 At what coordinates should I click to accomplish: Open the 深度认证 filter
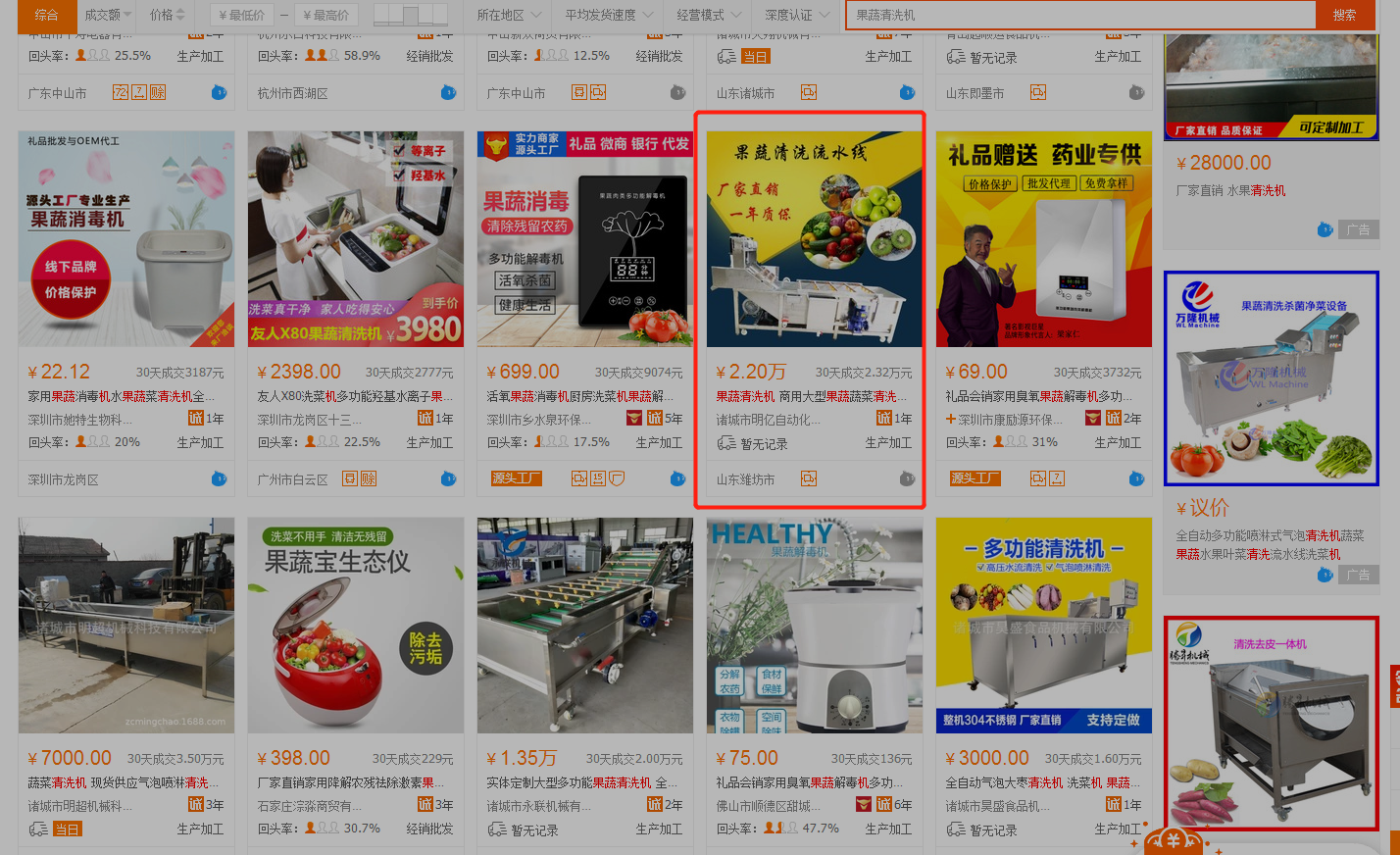click(796, 15)
